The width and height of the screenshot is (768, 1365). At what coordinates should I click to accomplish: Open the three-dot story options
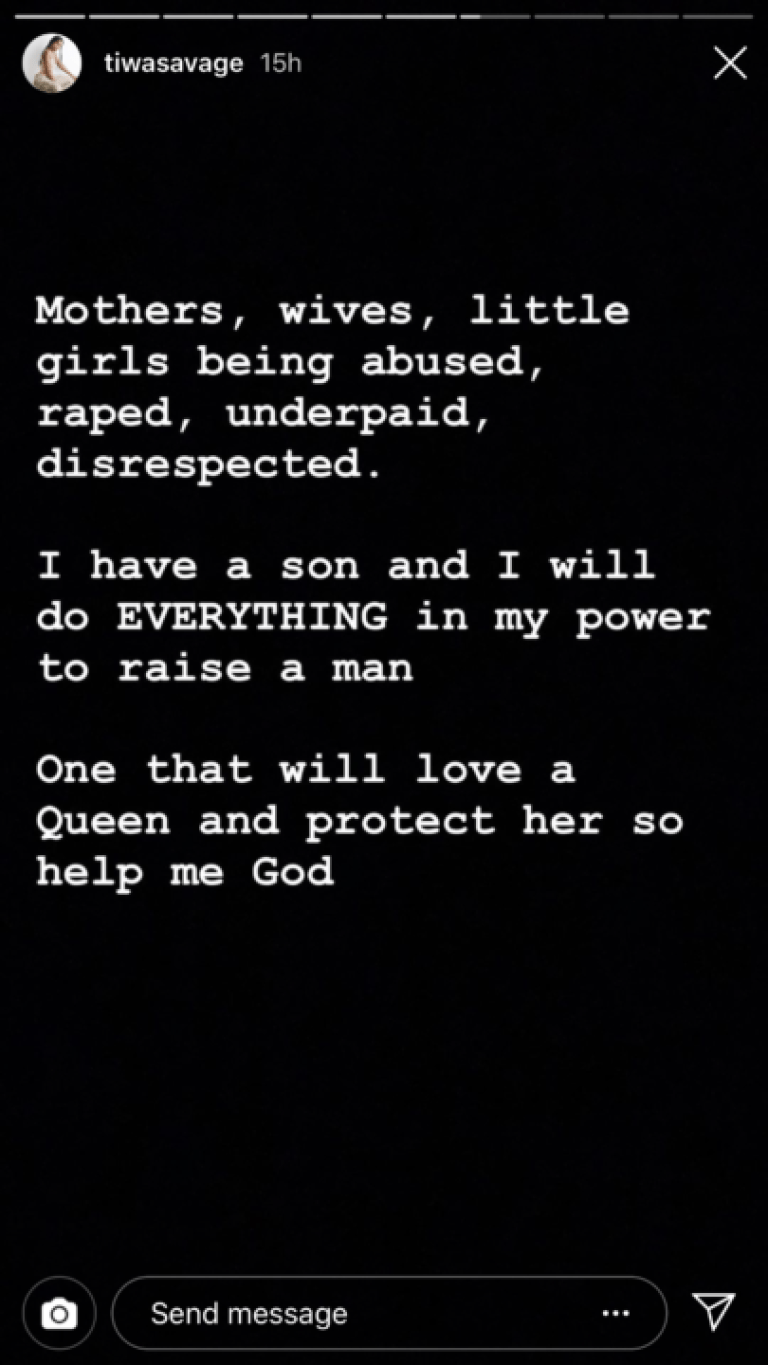(x=616, y=1313)
